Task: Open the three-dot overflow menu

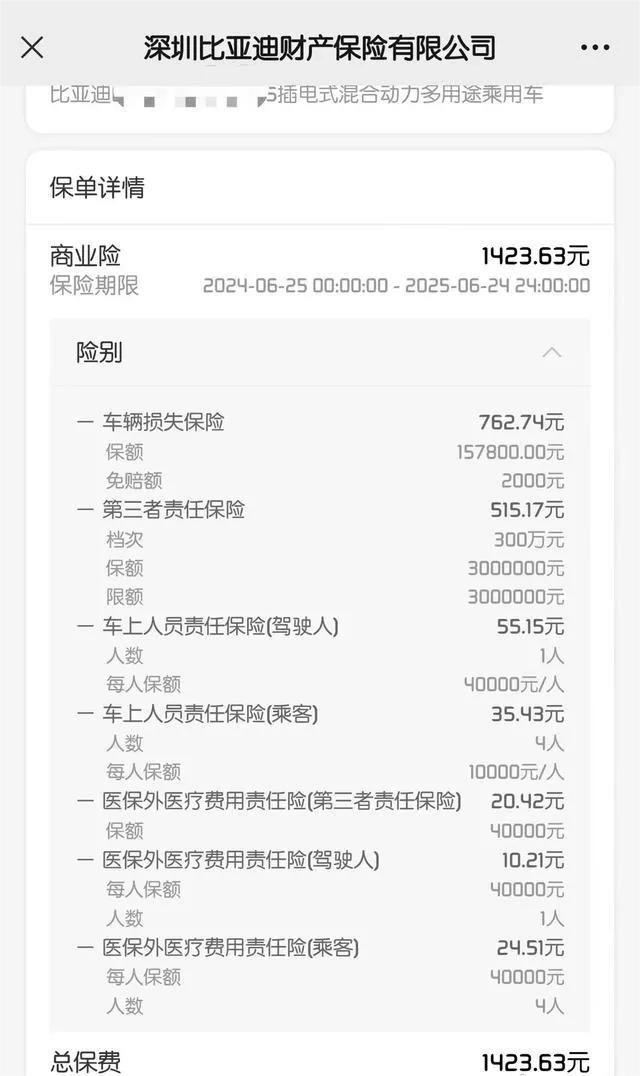Action: [595, 47]
